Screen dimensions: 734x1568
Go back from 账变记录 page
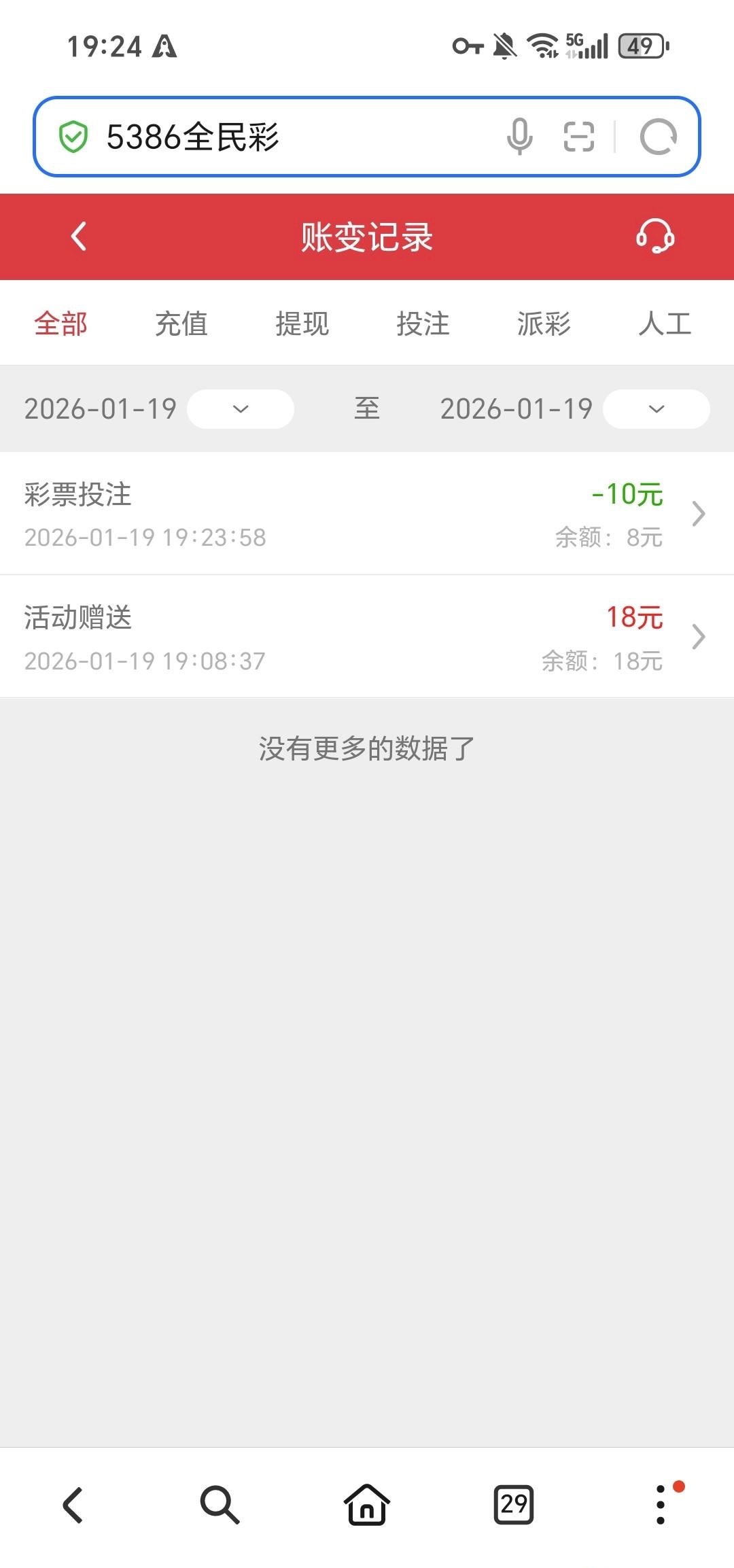click(x=79, y=237)
